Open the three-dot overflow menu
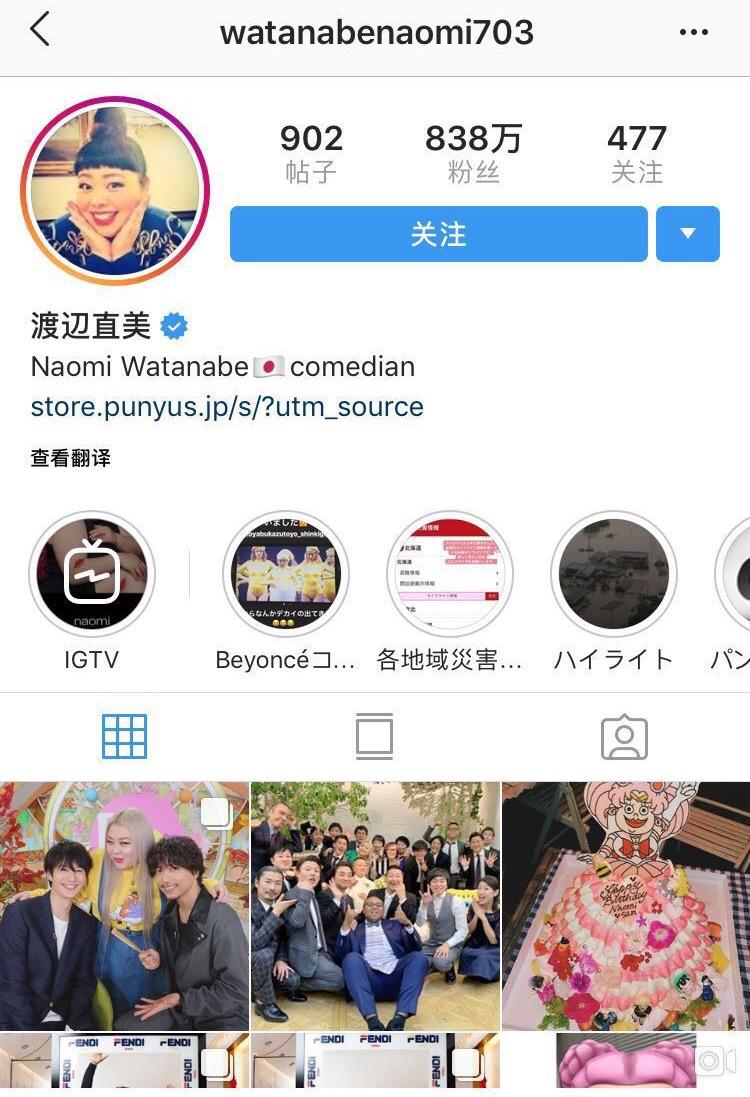Screen dimensions: 750x1097 693,32
